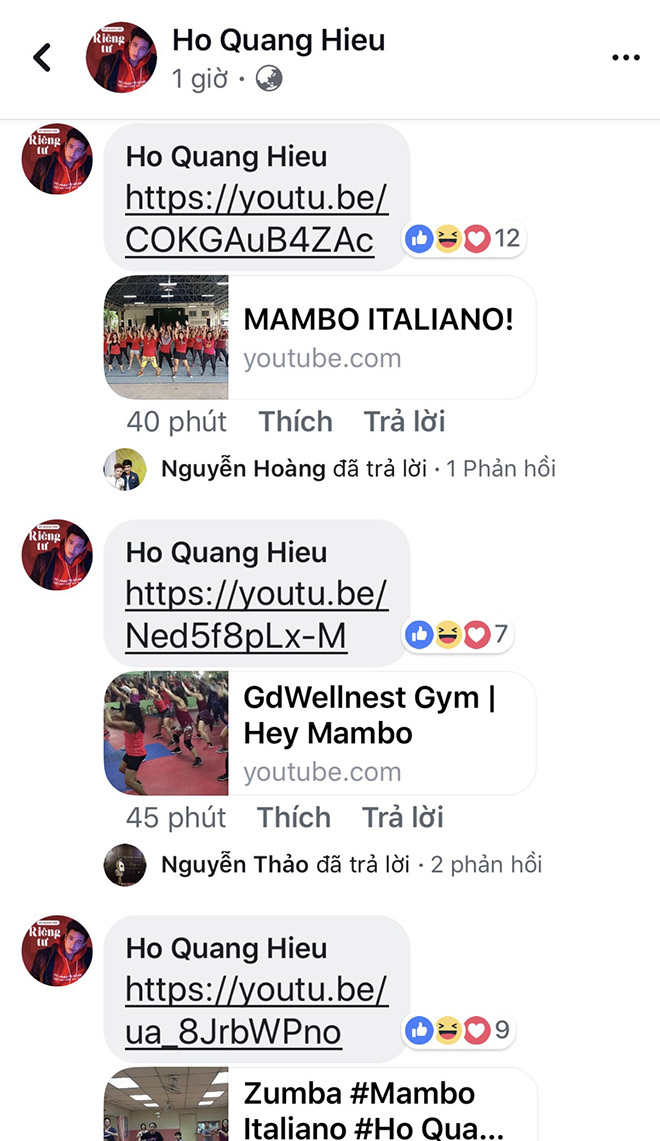
Task: Like the comment posted 45 phút ago
Action: [x=294, y=818]
